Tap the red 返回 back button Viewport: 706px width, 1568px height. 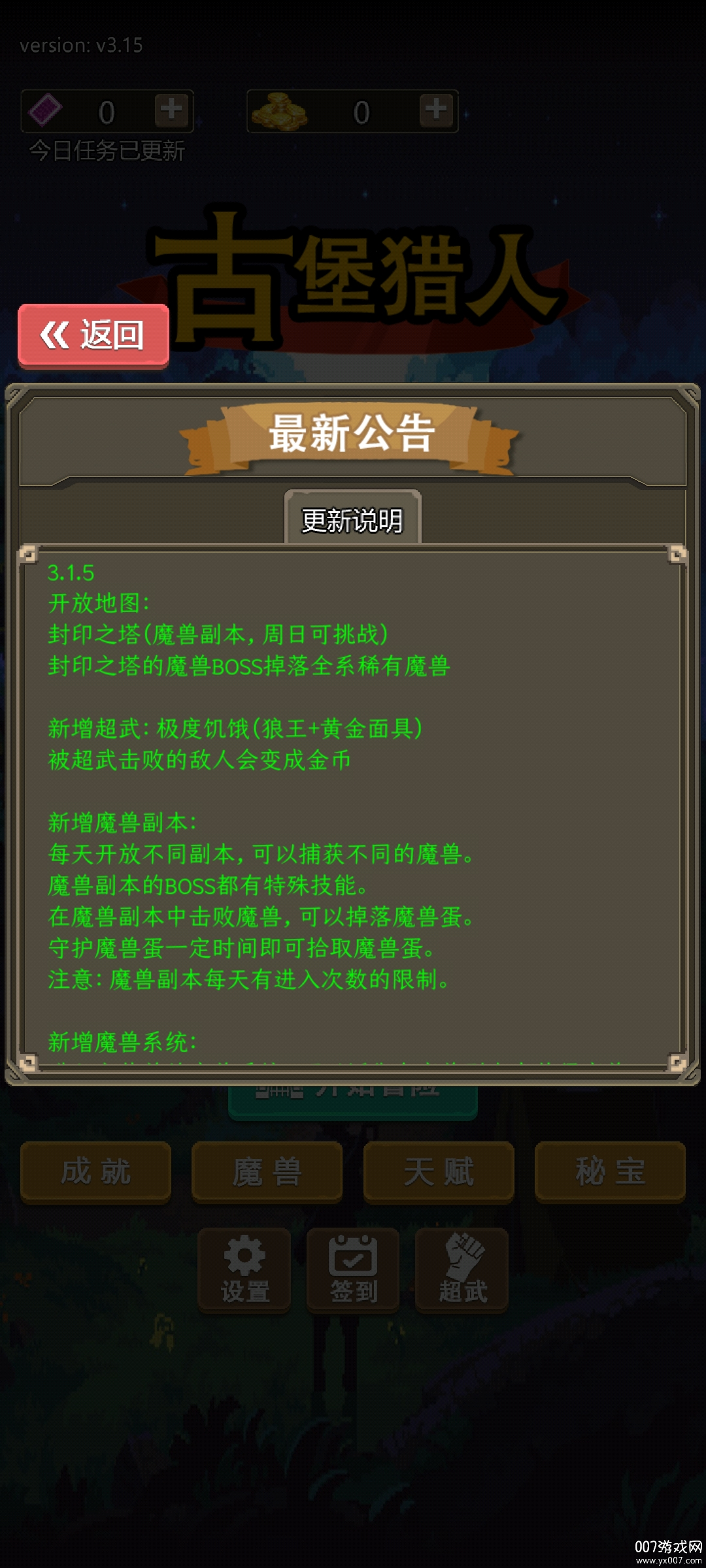tap(93, 335)
